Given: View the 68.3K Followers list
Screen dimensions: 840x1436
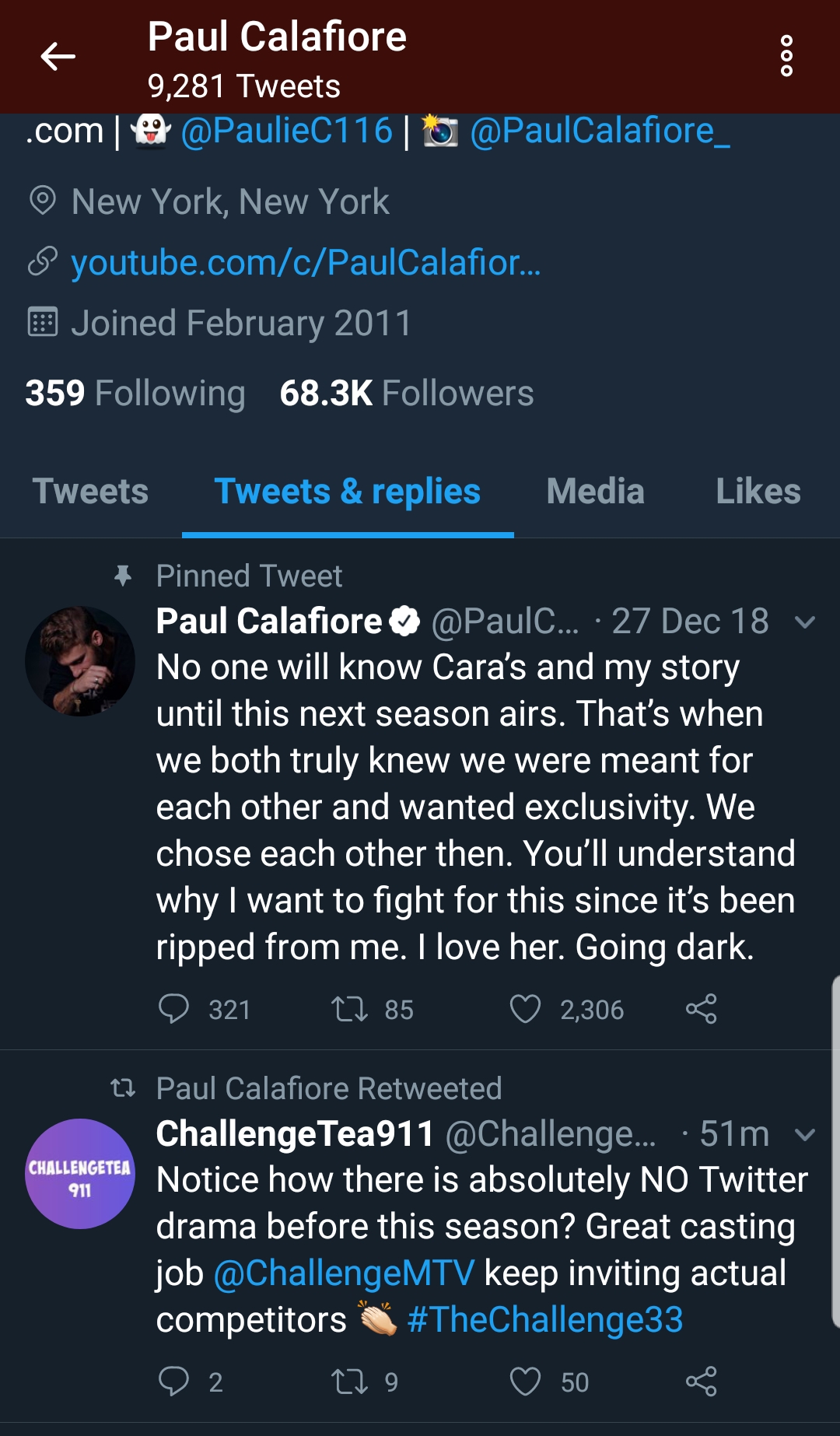Looking at the screenshot, I should tap(407, 393).
